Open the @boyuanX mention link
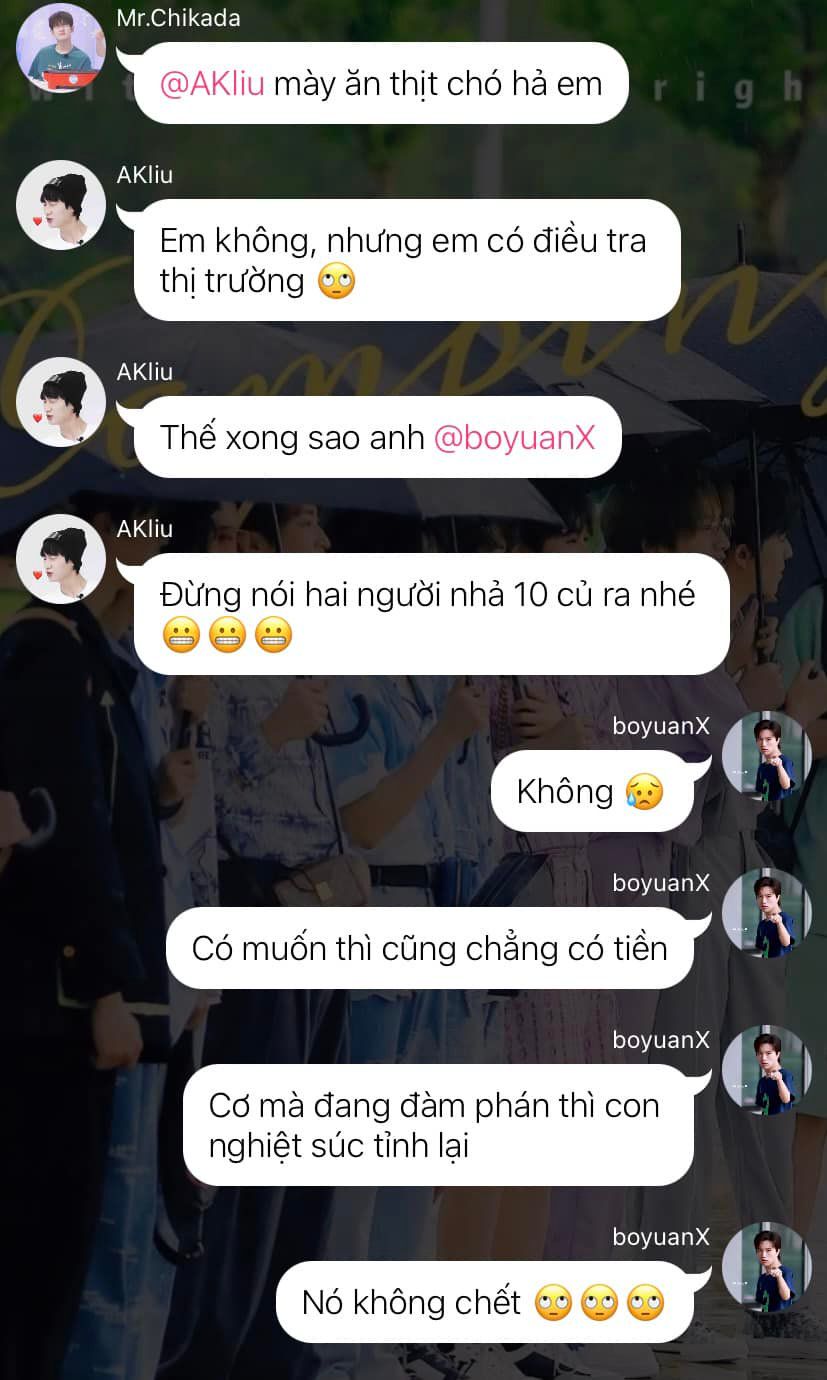 coord(514,437)
